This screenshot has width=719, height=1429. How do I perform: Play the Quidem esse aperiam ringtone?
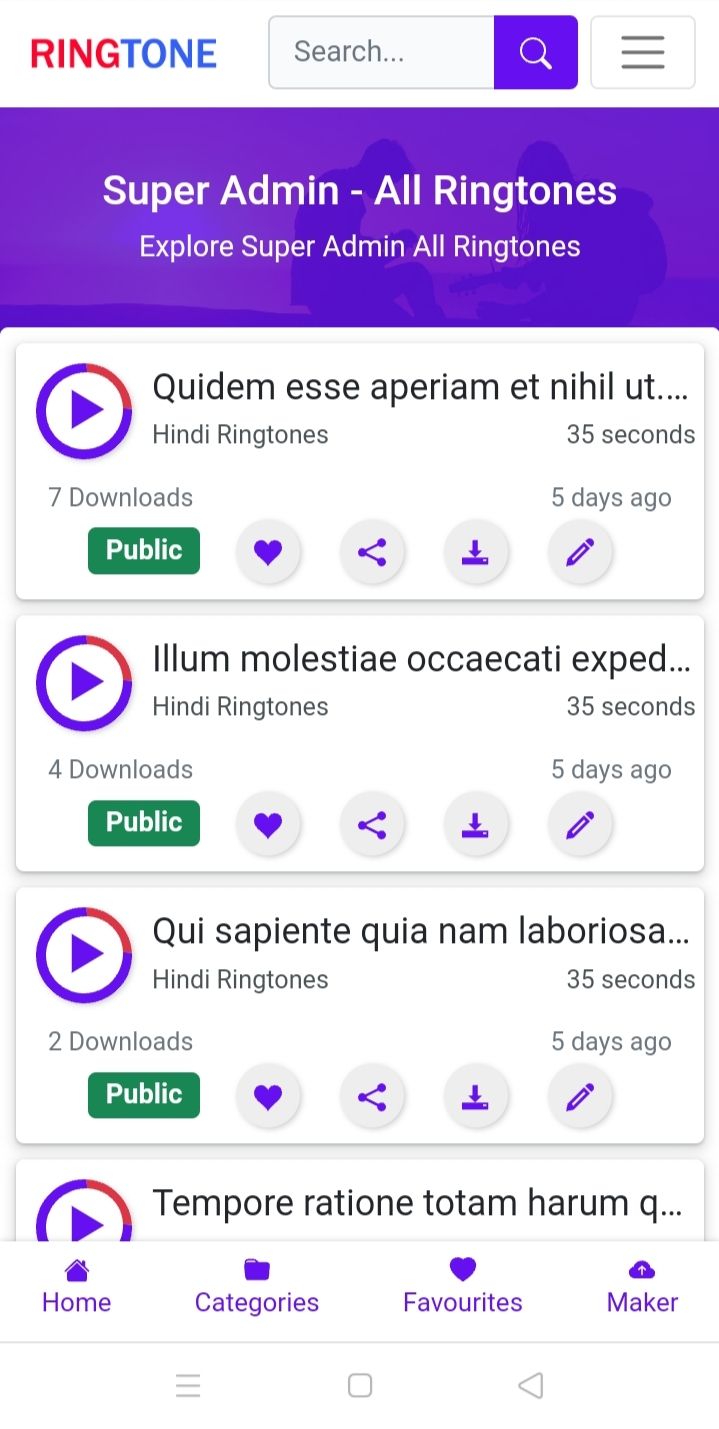84,411
